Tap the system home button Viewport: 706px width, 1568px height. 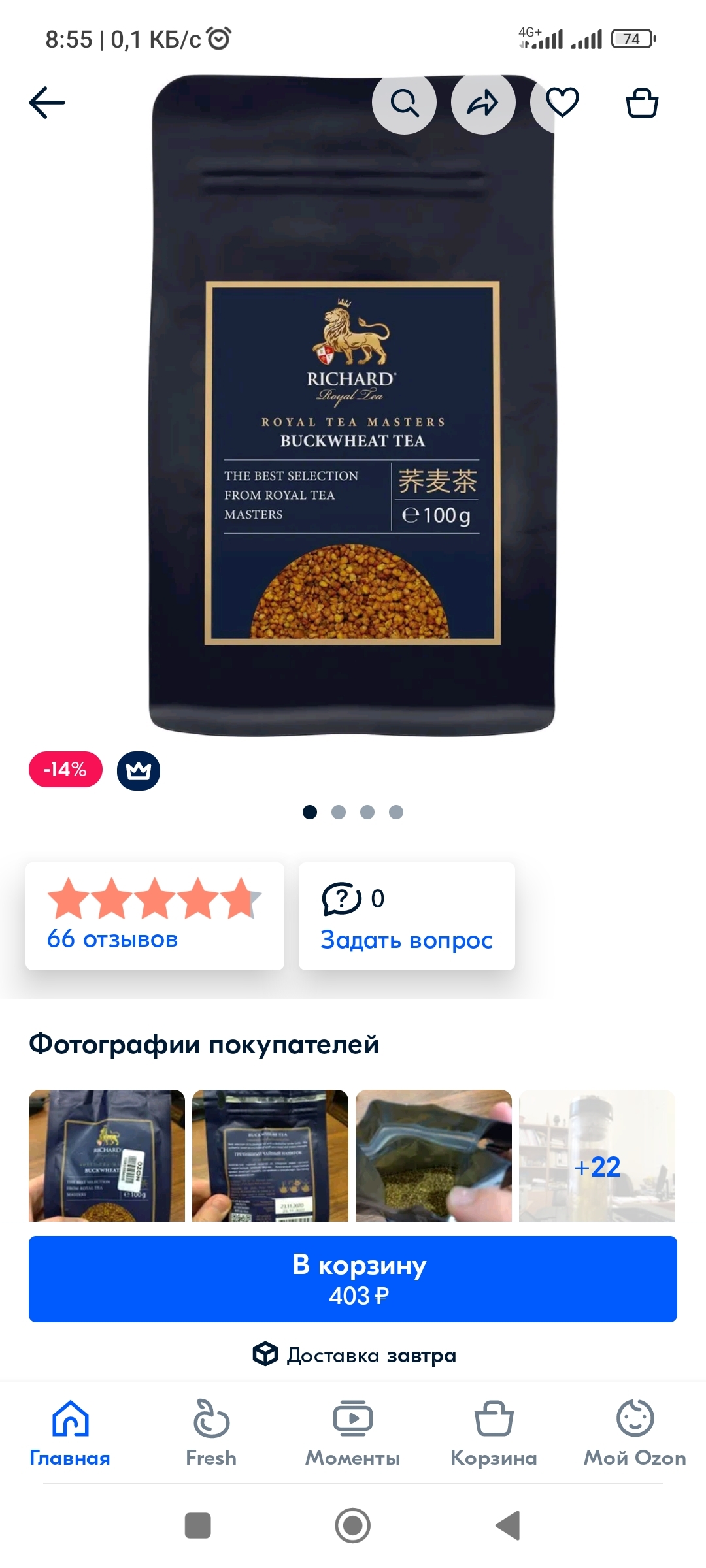[x=353, y=1526]
